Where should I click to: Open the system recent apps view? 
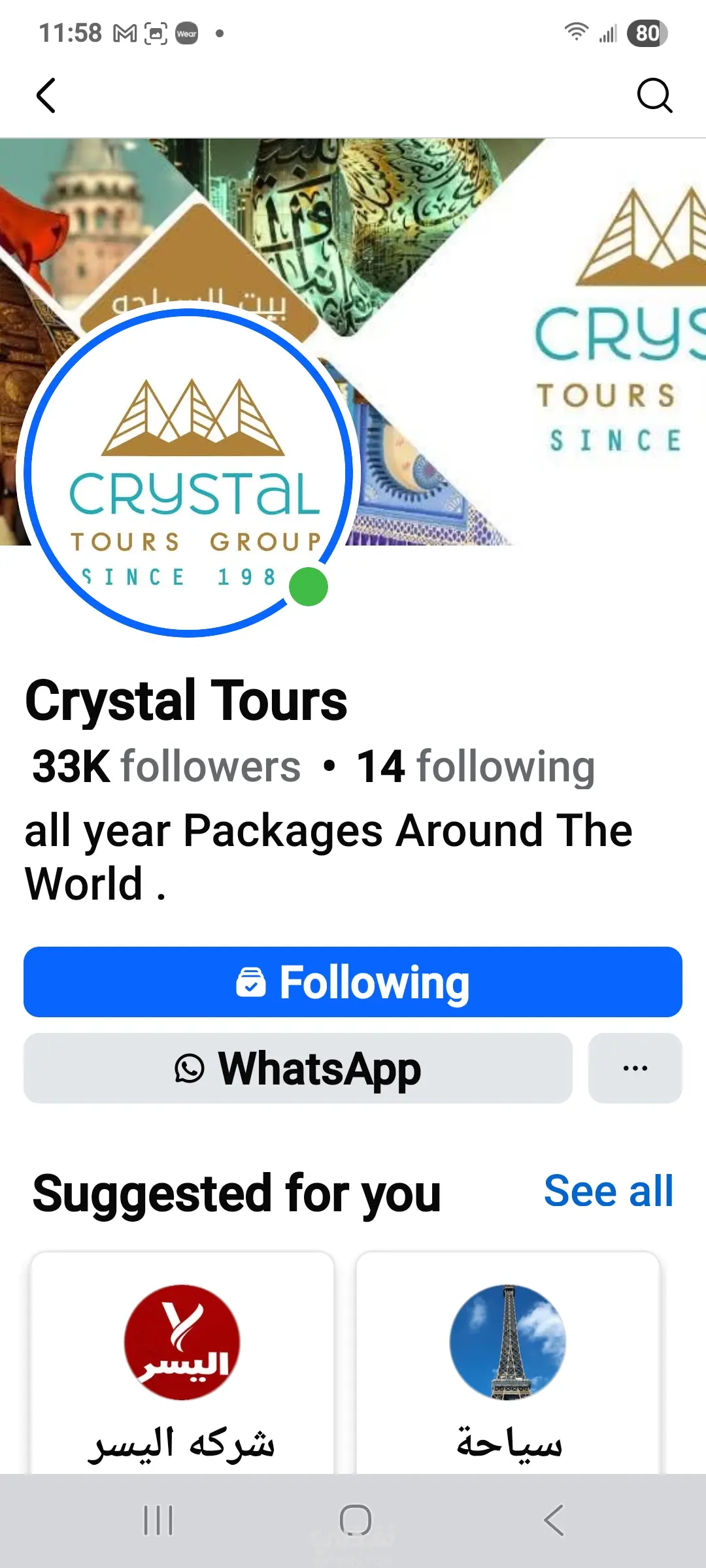pos(158,1520)
